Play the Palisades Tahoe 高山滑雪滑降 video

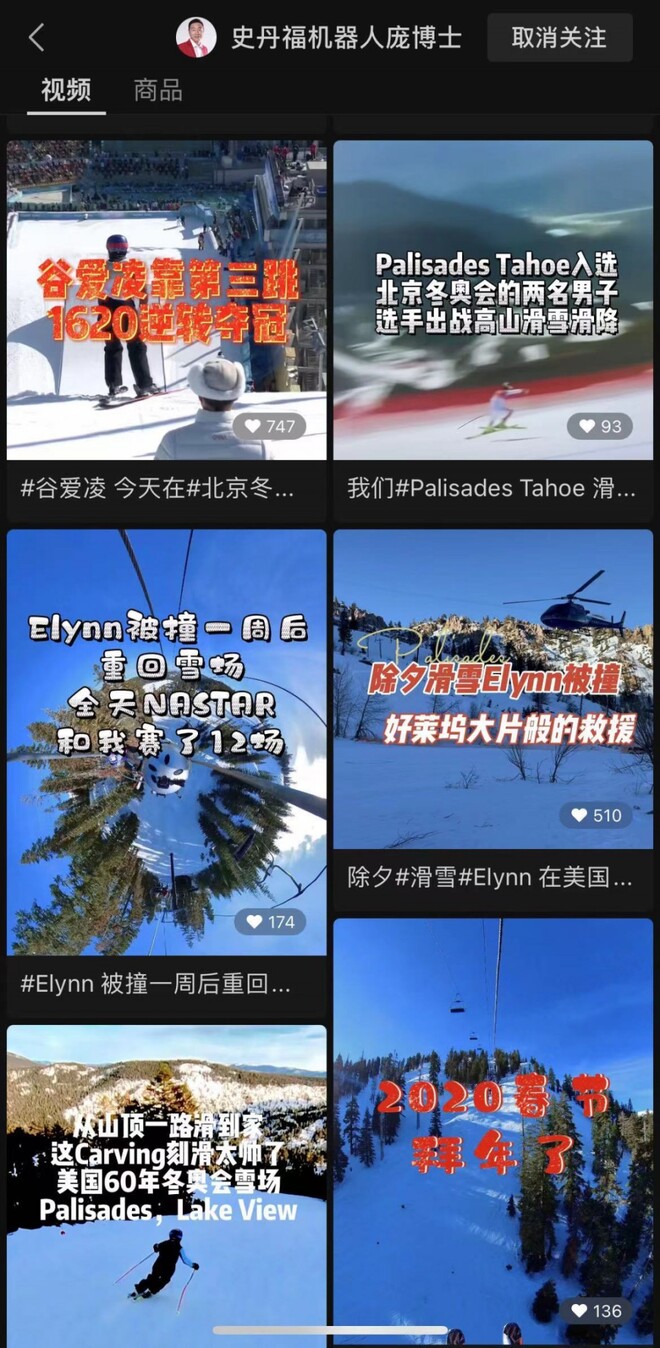(x=493, y=300)
